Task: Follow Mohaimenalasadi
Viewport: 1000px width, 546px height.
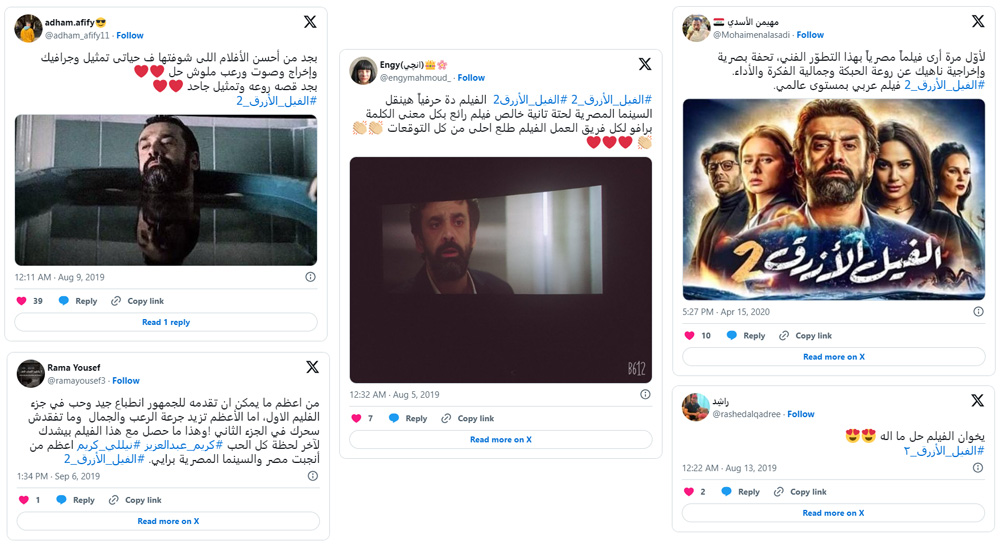Action: coord(810,35)
